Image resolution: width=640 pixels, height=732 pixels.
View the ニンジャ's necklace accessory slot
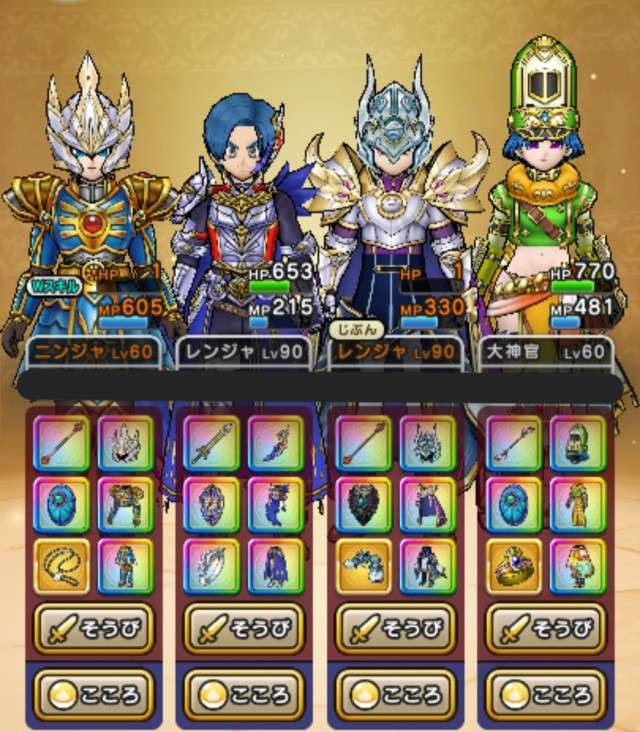pos(62,566)
